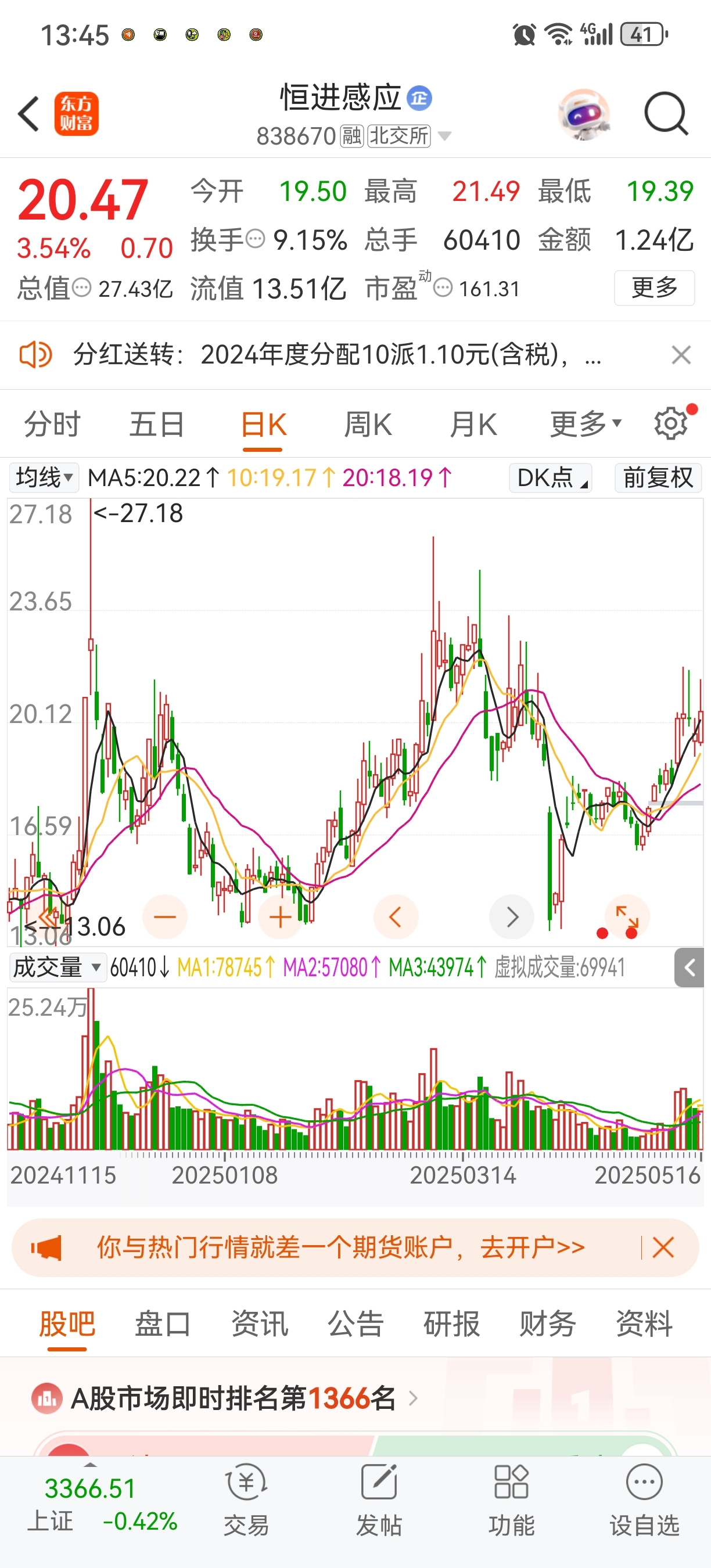Switch to the 资讯 tab
Screen dimensions: 711x1568
[x=259, y=1324]
